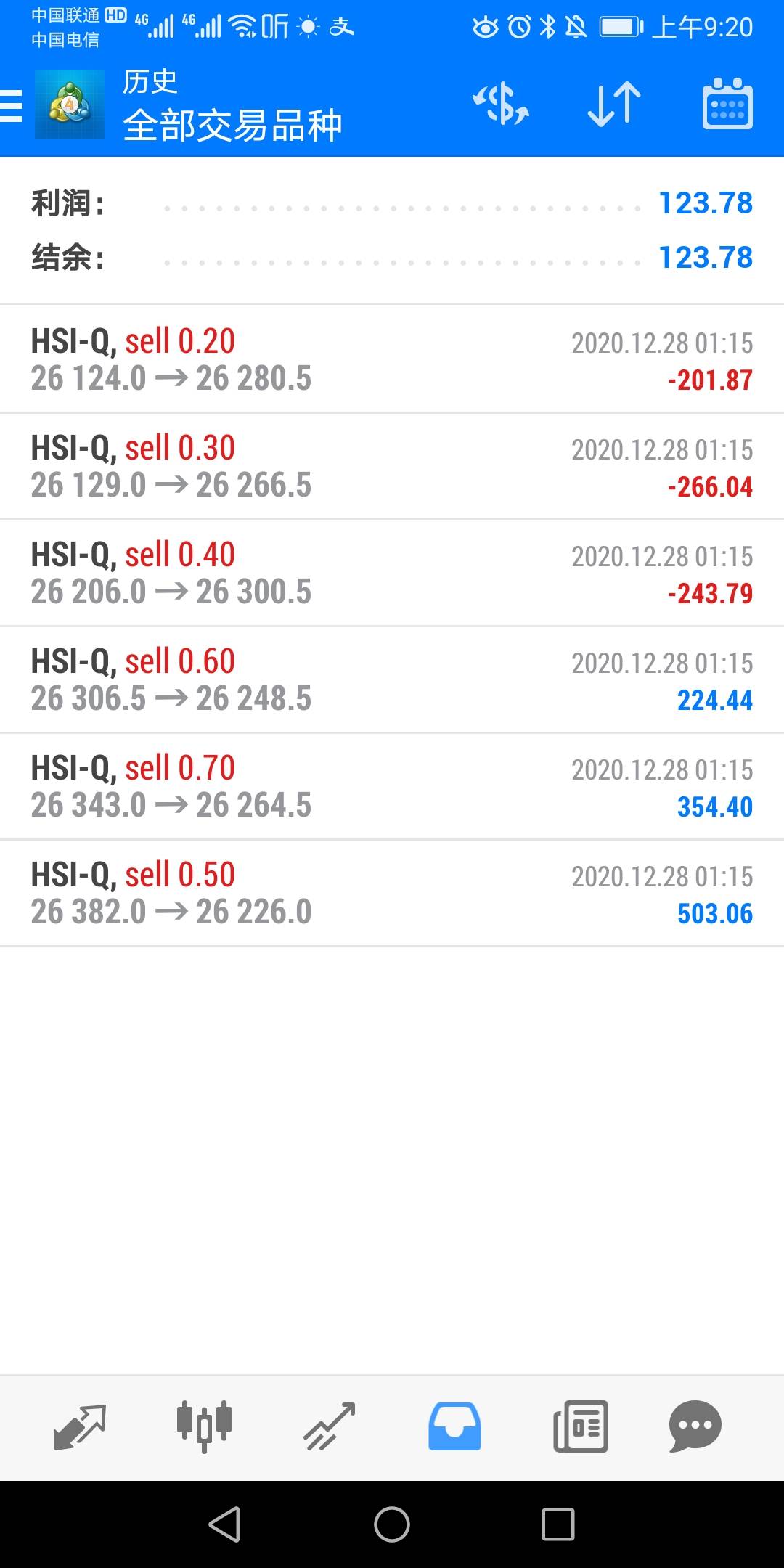784x1568 pixels.
Task: Switch to the news tab
Action: (x=581, y=1426)
